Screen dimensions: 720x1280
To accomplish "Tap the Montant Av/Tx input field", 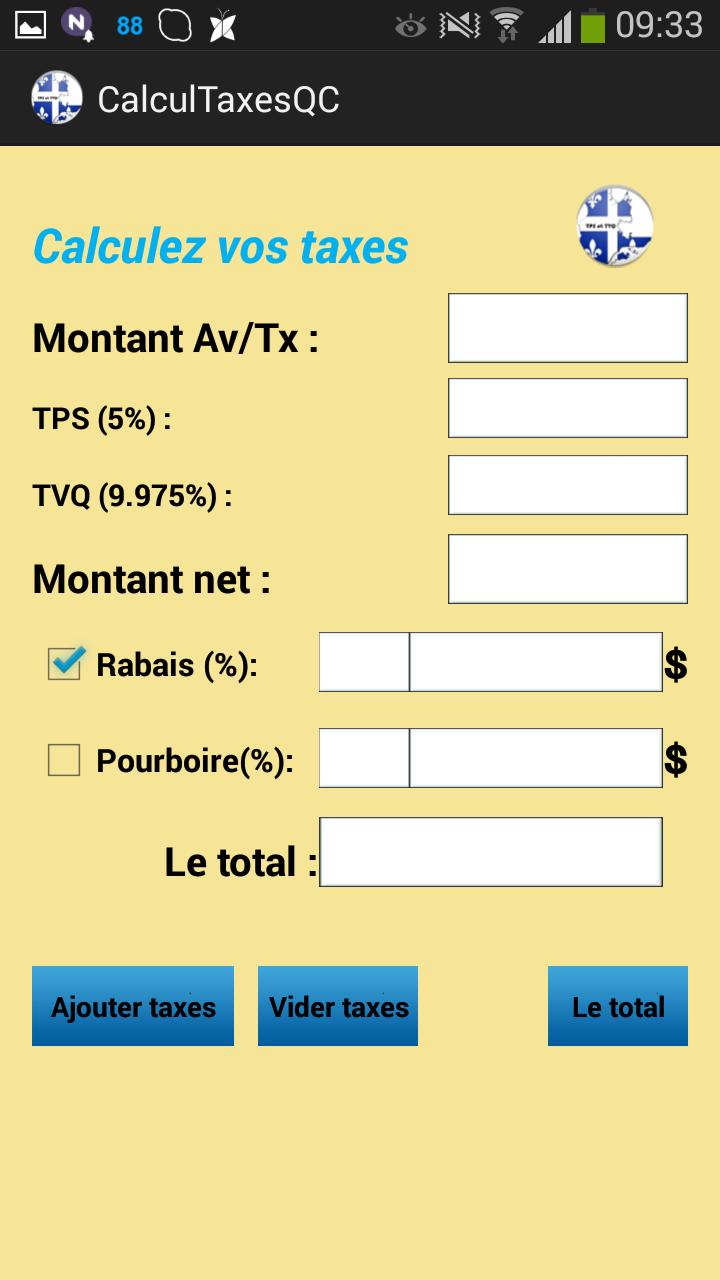I will pos(567,328).
